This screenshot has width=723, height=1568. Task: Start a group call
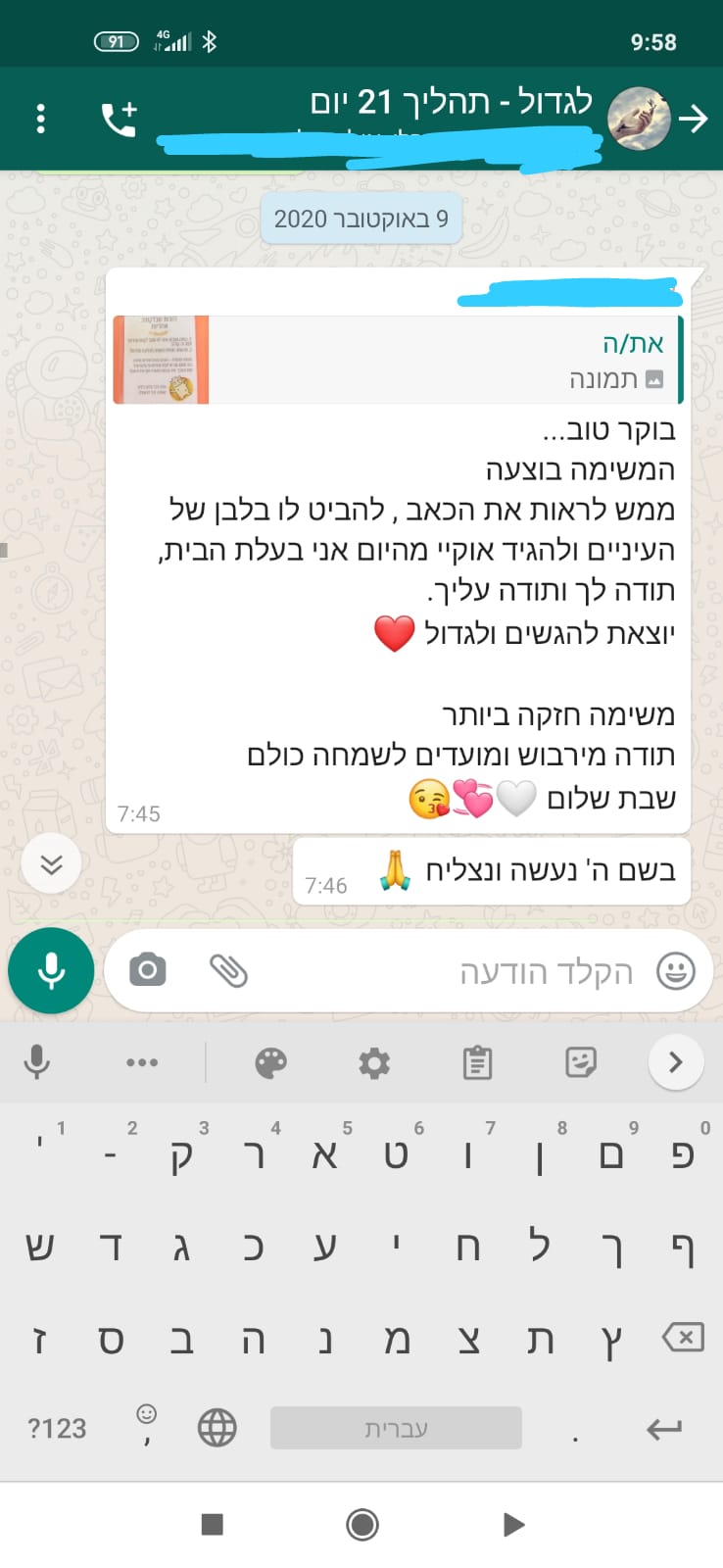click(x=120, y=120)
